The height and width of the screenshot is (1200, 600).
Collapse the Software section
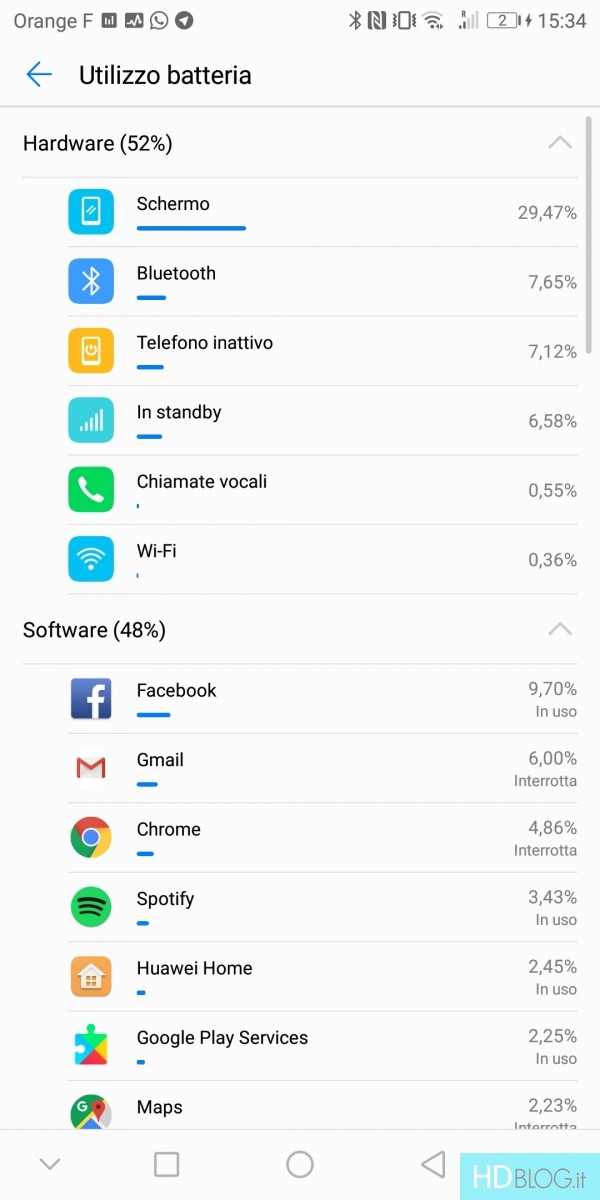(x=560, y=630)
